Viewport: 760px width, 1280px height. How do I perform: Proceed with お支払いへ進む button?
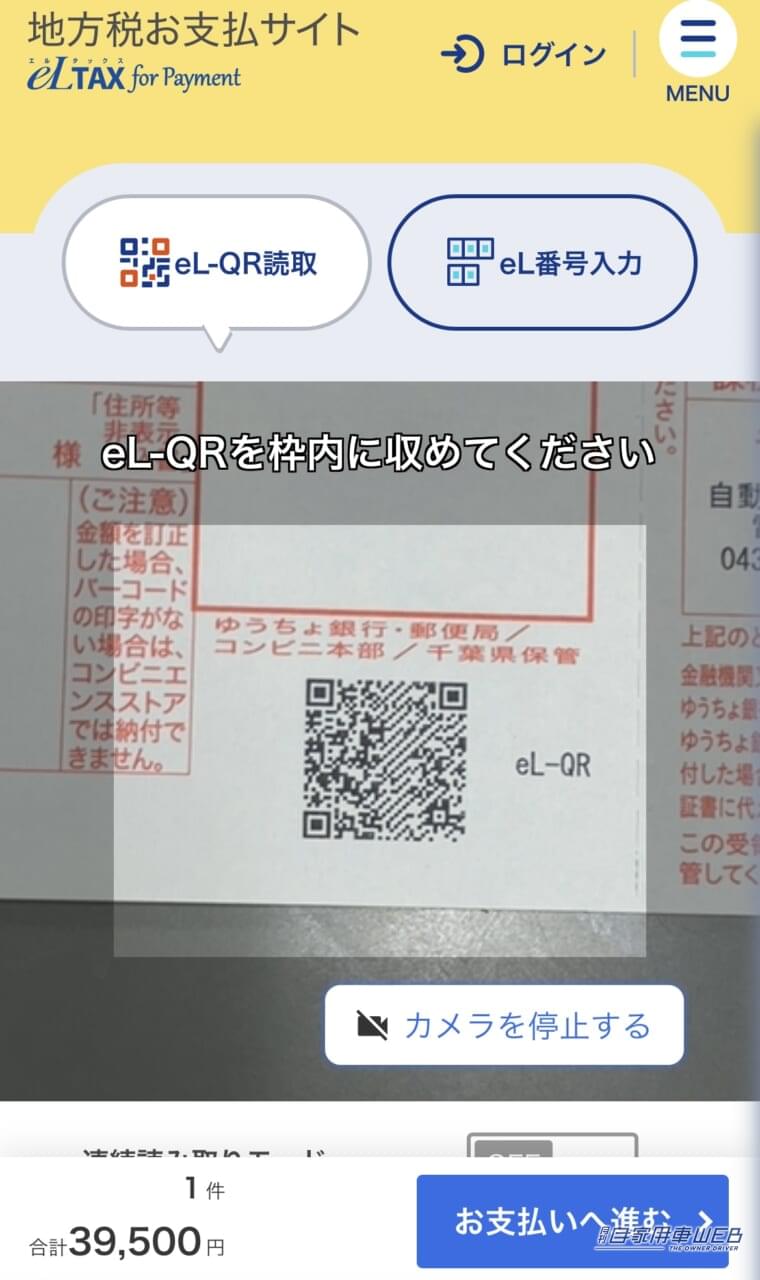pos(572,1220)
